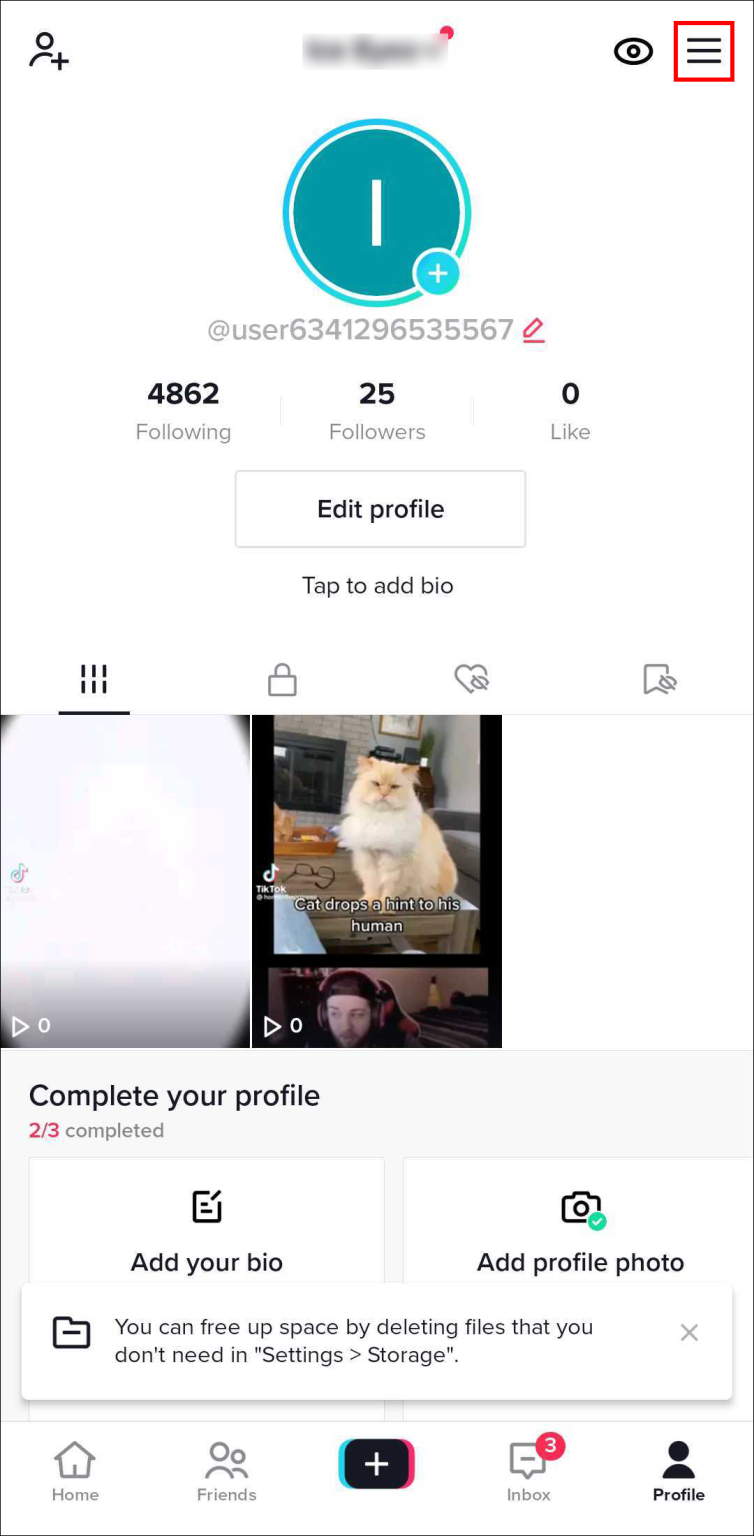This screenshot has height=1536, width=754.
Task: Tap the Edit profile button
Action: 380,509
